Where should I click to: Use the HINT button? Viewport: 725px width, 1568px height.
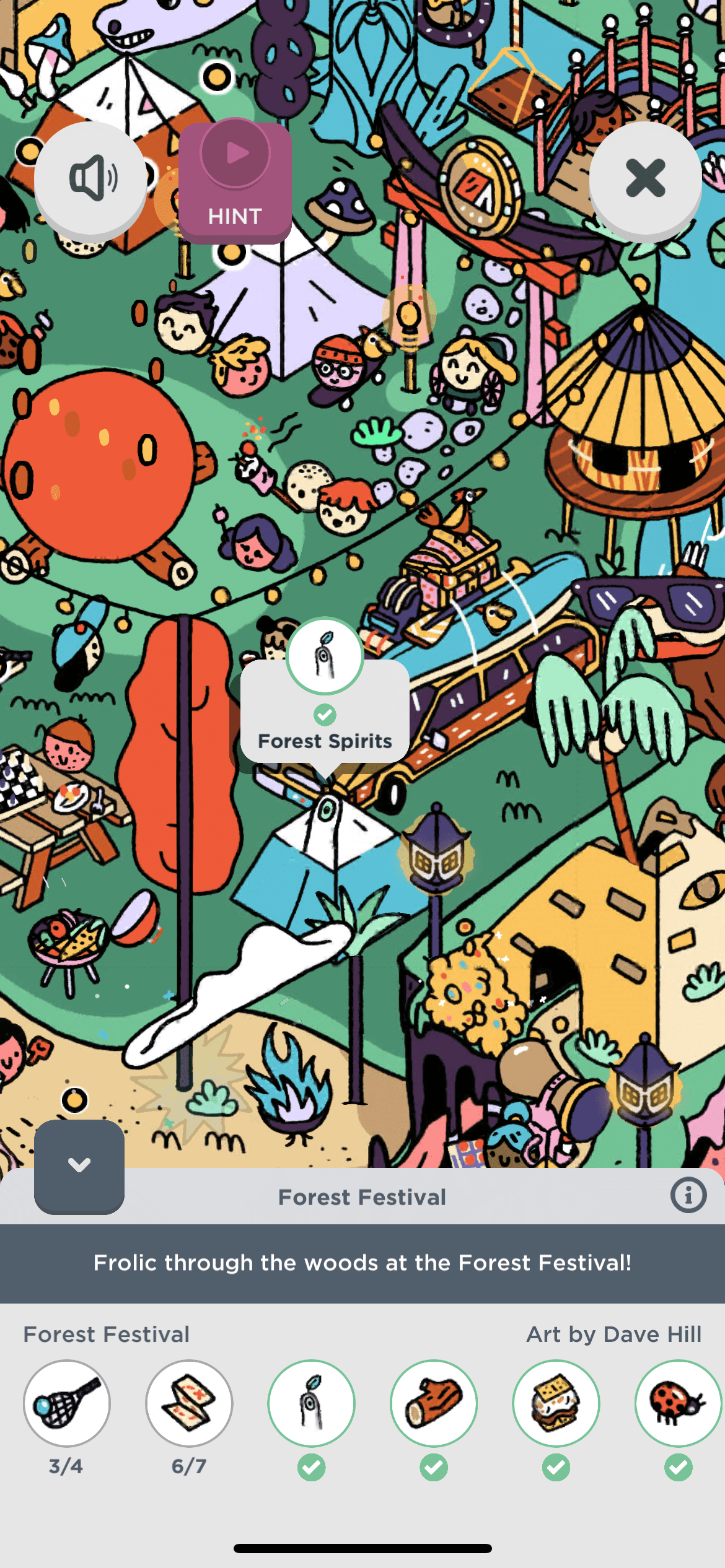[x=235, y=181]
